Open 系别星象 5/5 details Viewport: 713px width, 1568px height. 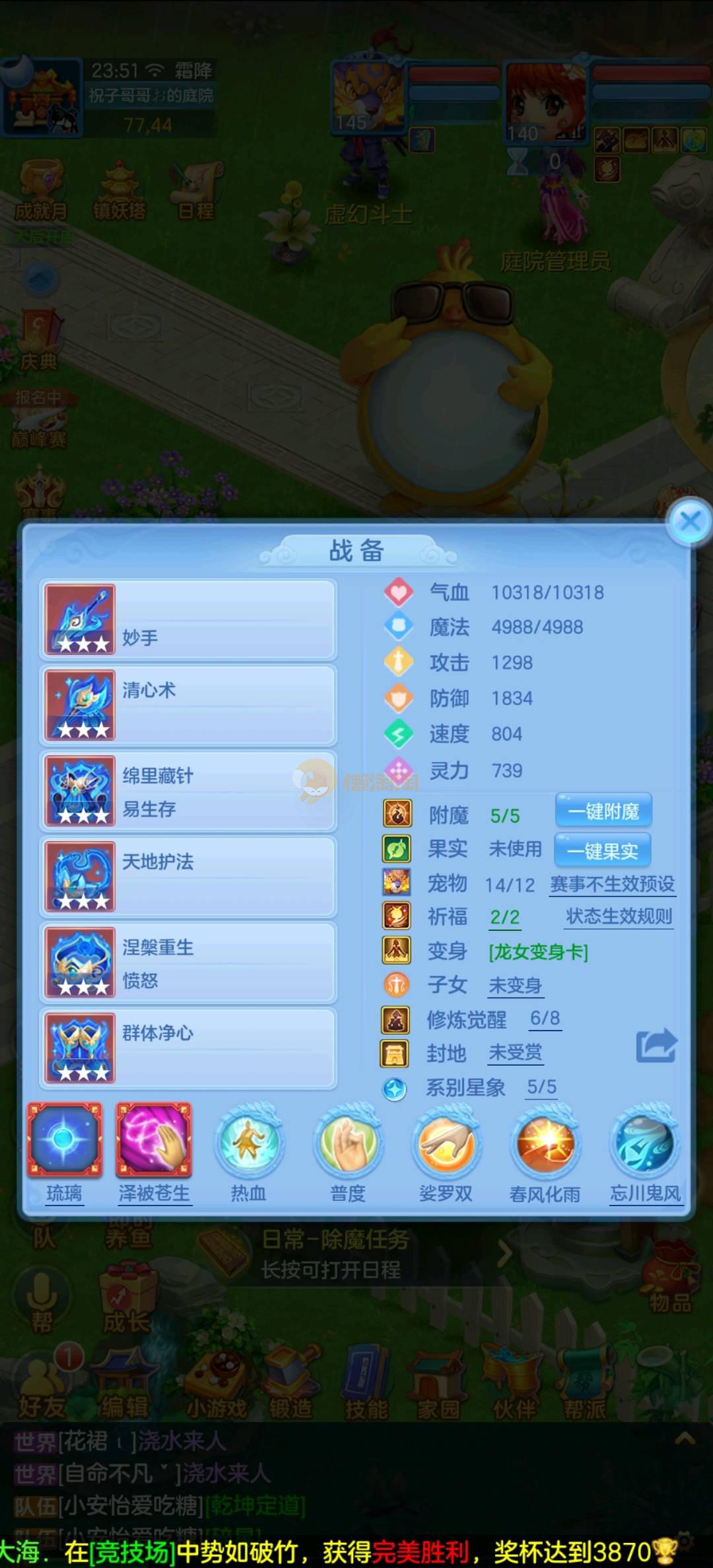click(x=541, y=1087)
